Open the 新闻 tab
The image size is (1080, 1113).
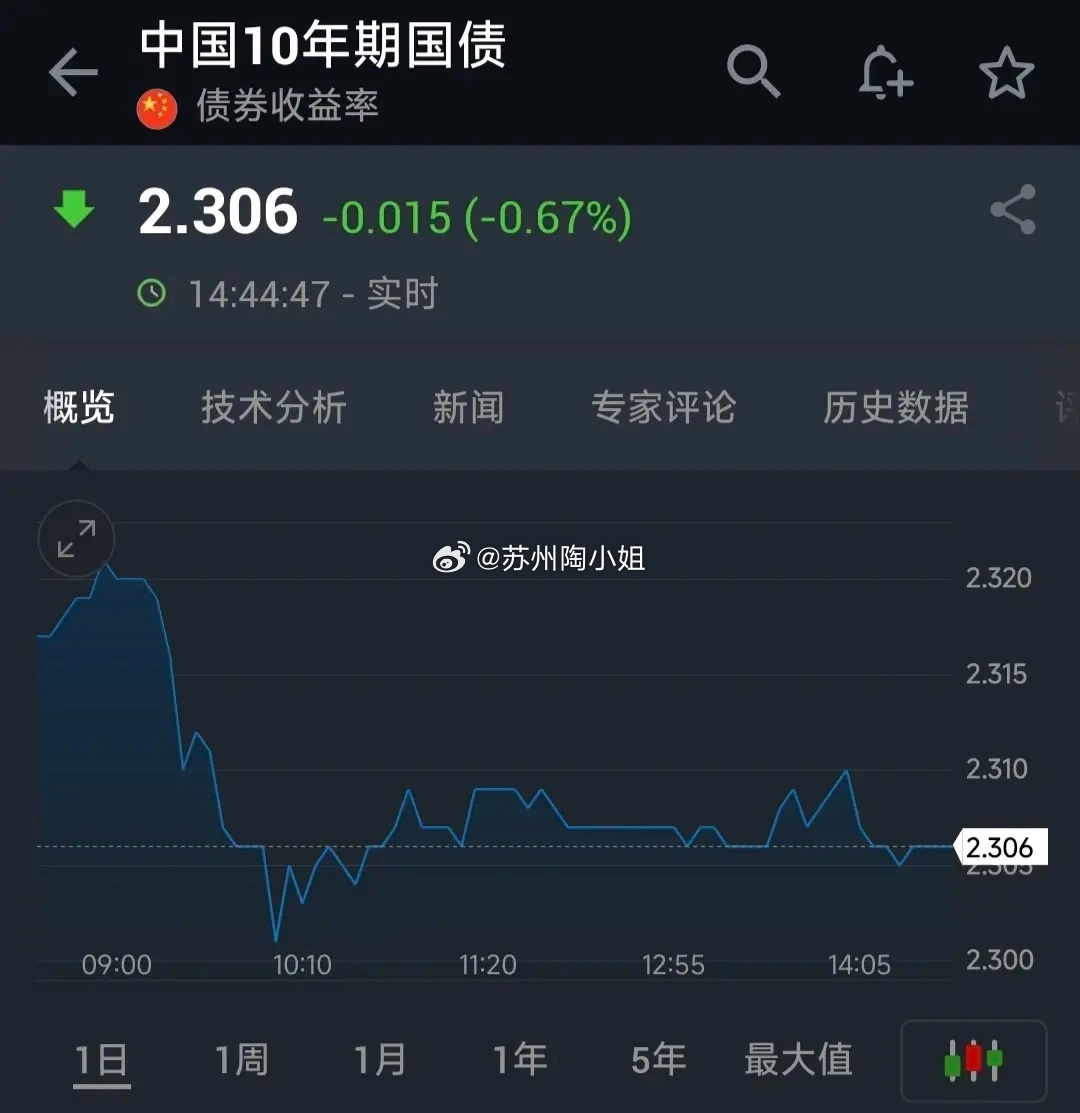tap(468, 408)
